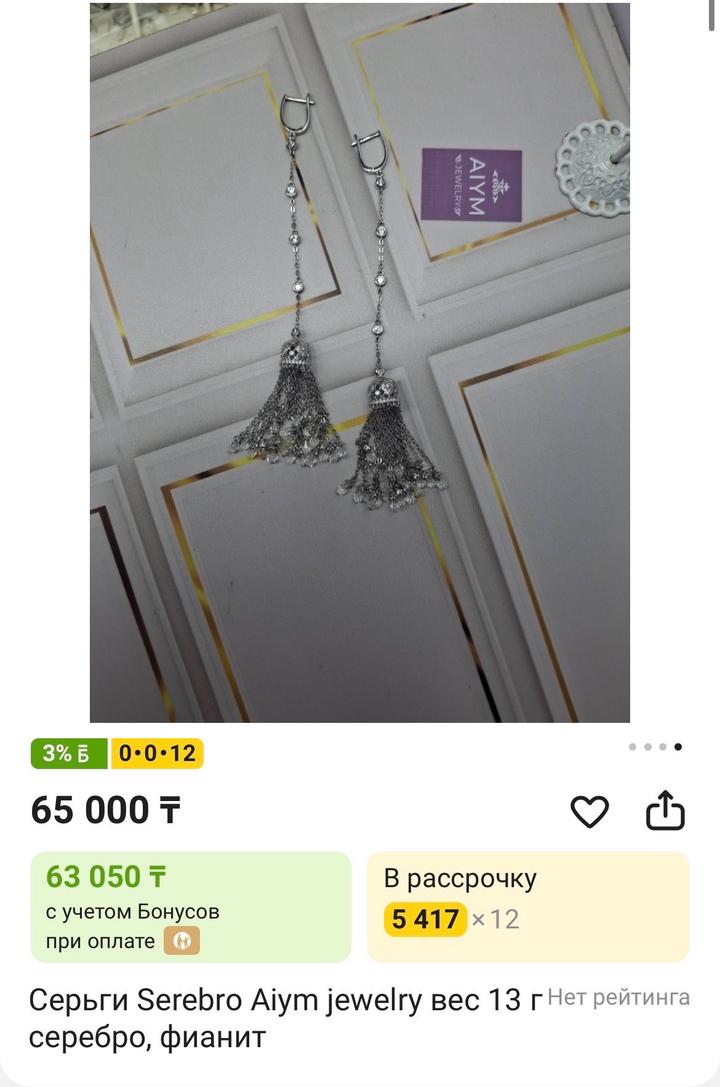The height and width of the screenshot is (1087, 720).
Task: Open the earrings product photo fullscreen
Action: pyautogui.click(x=360, y=362)
